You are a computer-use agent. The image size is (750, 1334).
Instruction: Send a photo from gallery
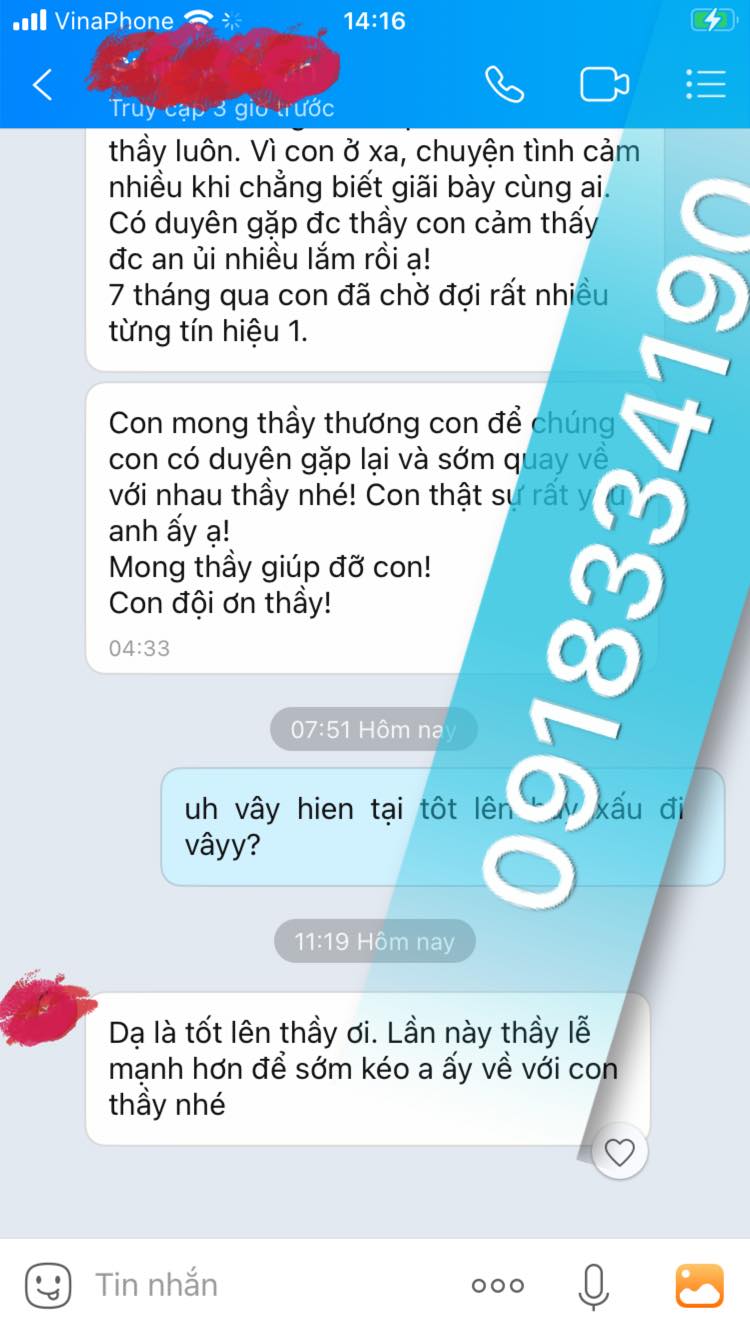[700, 1286]
